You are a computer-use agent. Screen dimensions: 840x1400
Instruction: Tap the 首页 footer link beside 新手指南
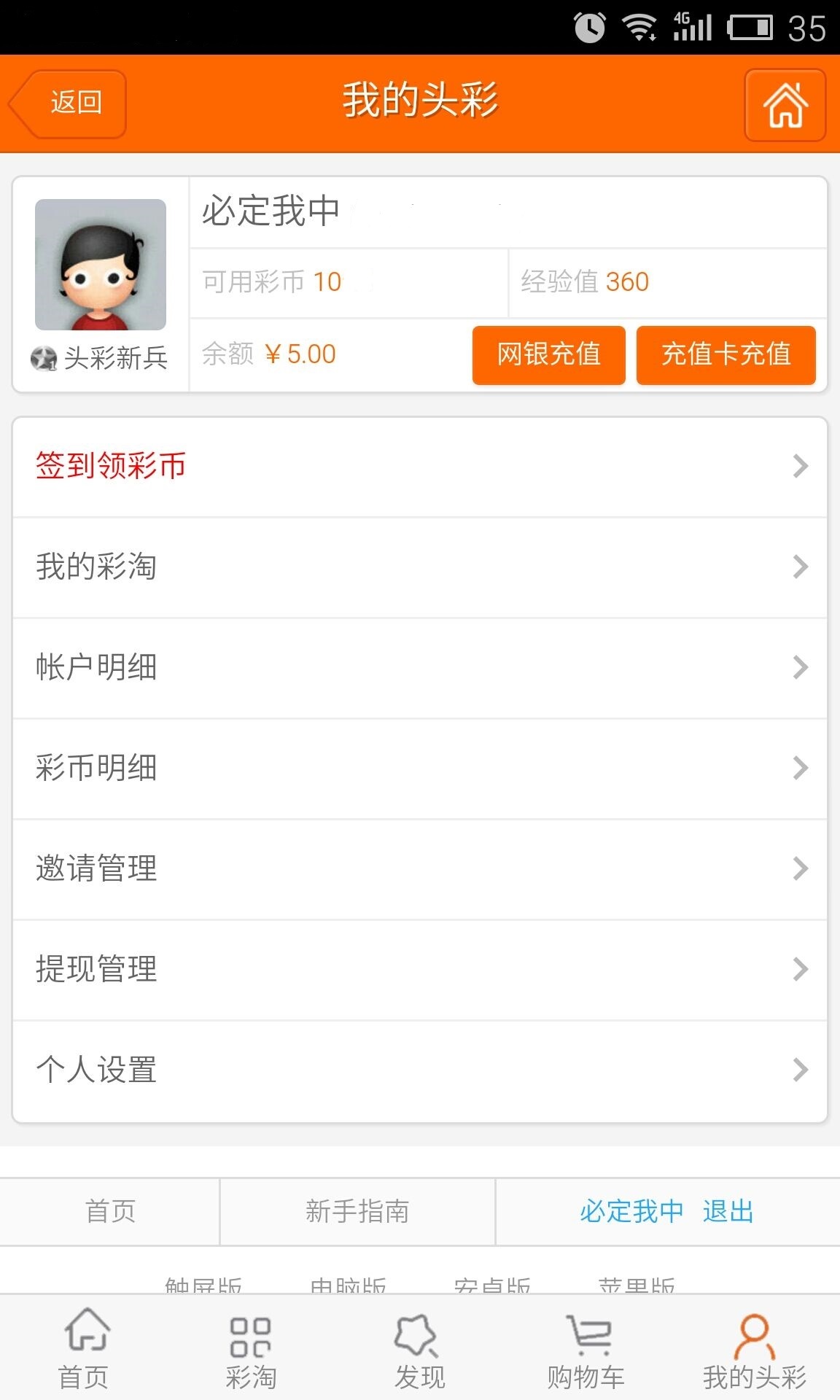click(x=110, y=1211)
